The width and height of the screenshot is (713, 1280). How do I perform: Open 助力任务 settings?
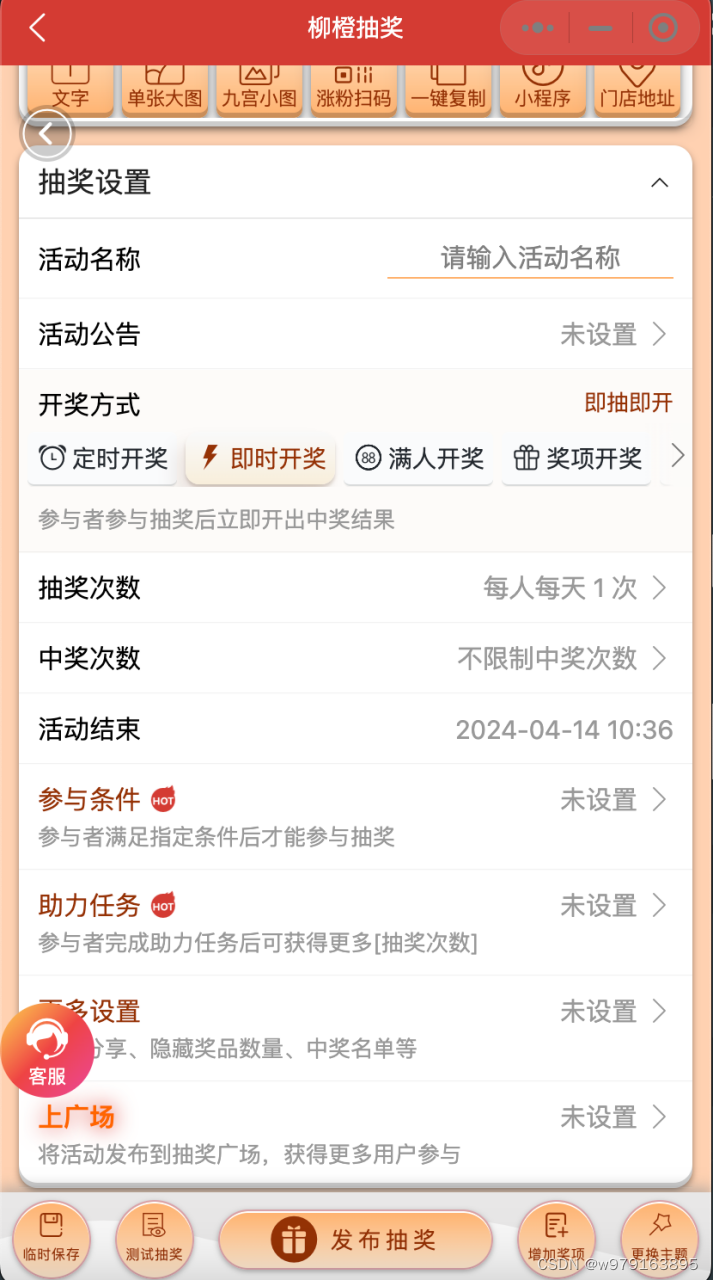pyautogui.click(x=356, y=923)
